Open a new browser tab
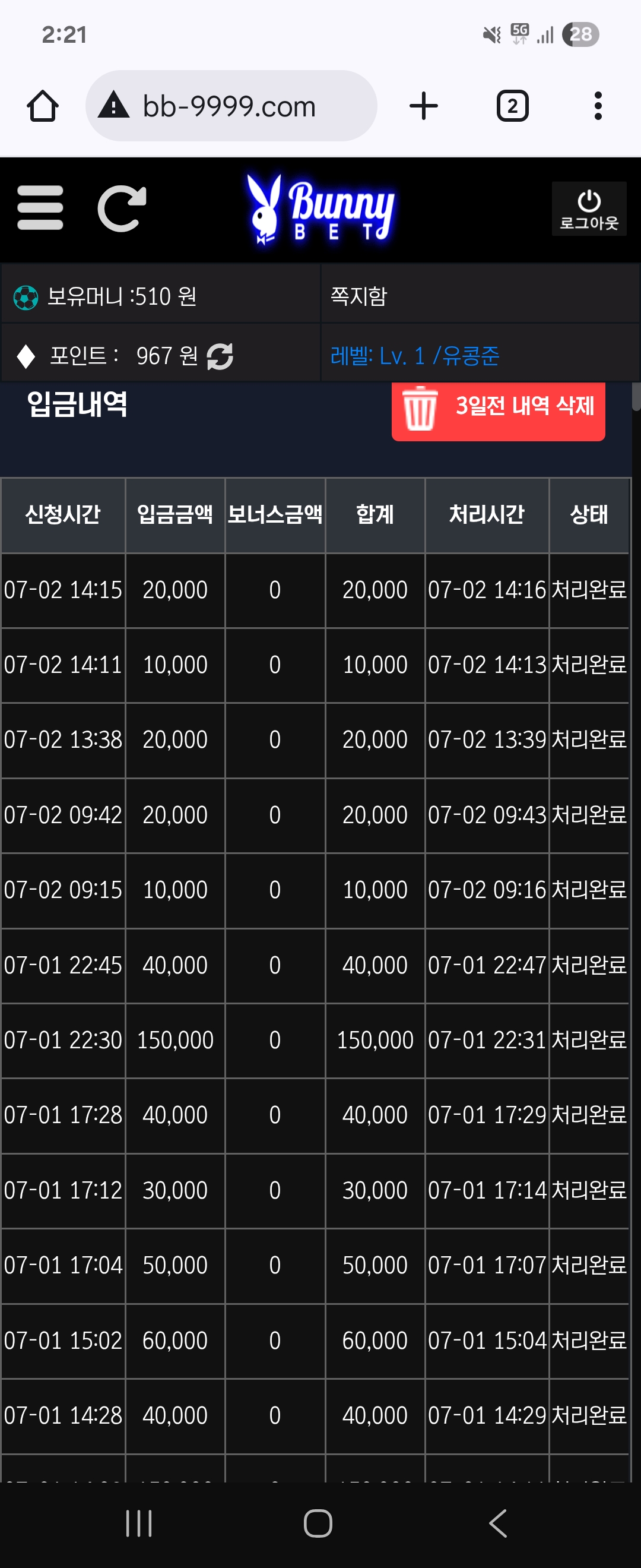 tap(423, 106)
